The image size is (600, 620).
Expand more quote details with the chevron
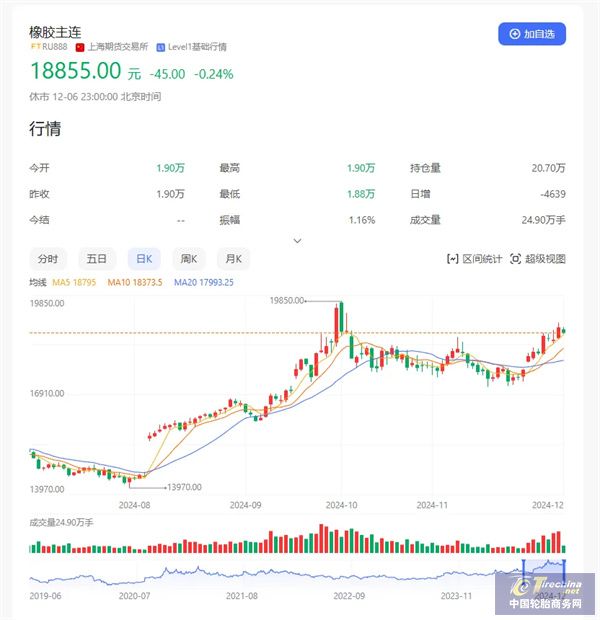pos(297,240)
